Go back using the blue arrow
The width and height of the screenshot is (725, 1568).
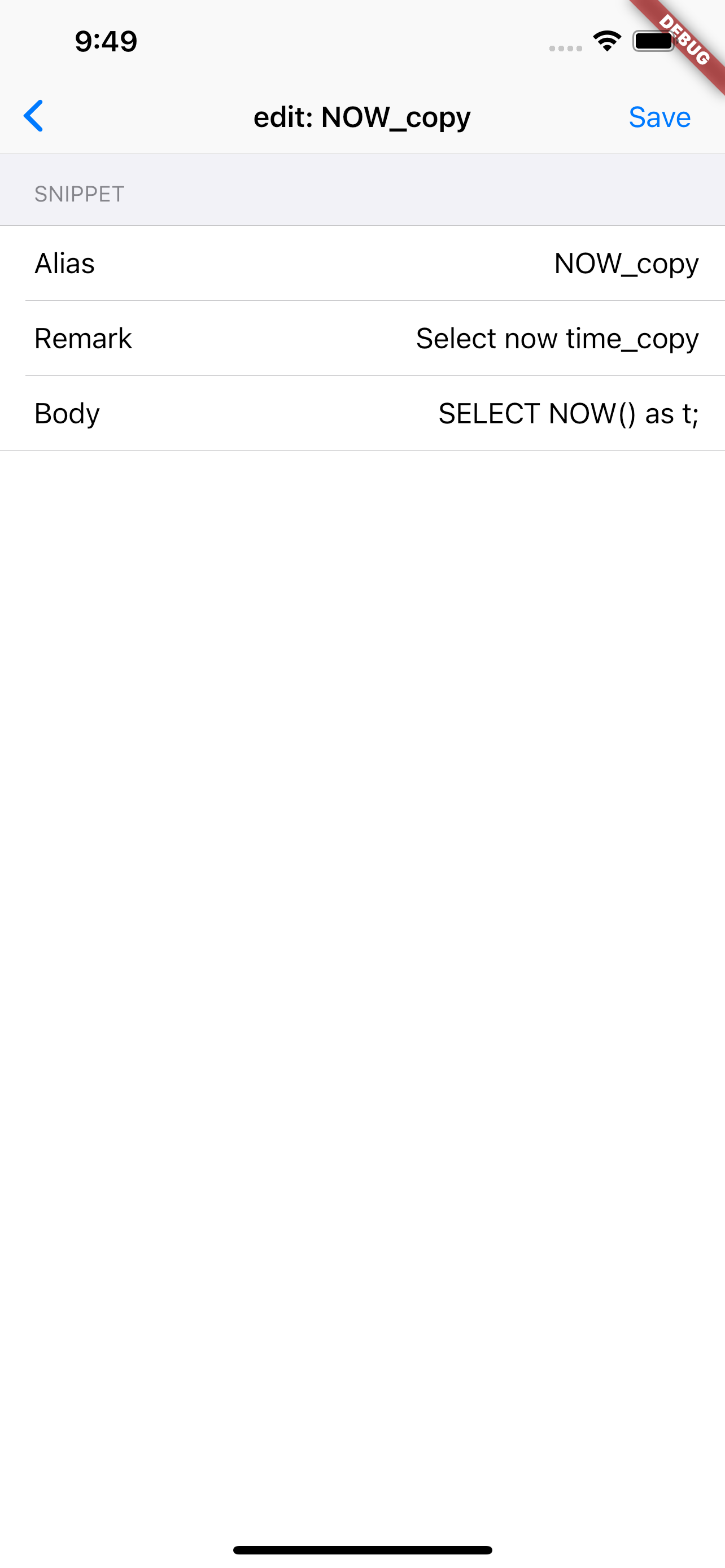[33, 116]
